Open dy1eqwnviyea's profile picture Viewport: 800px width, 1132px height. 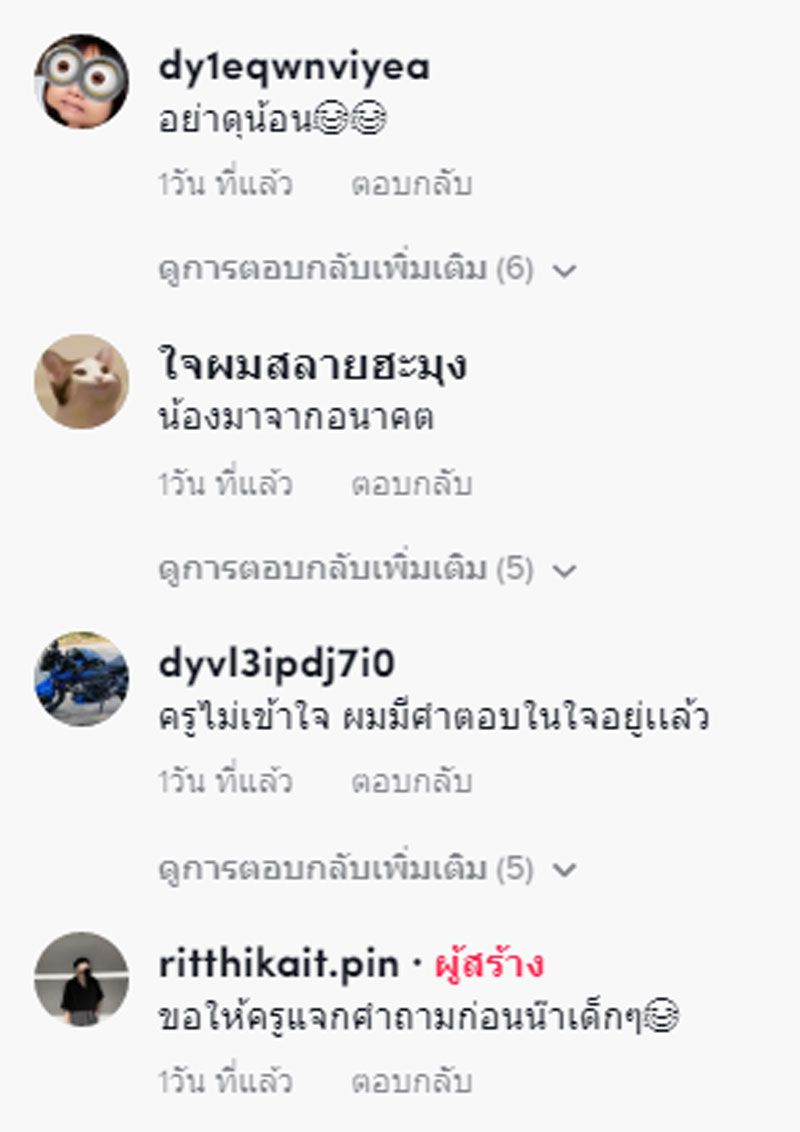[81, 82]
